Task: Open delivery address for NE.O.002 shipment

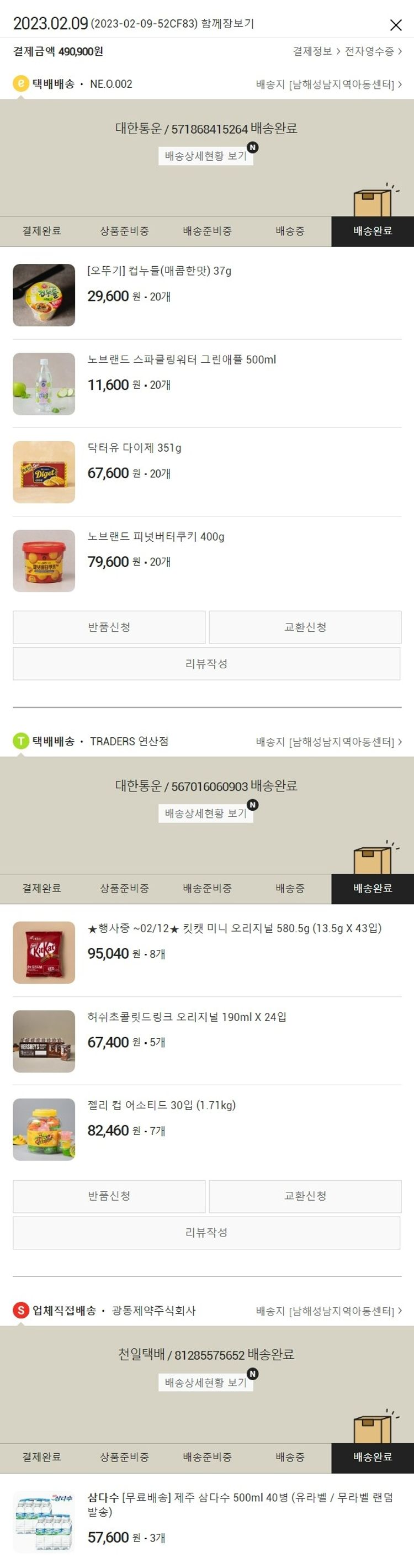Action: pyautogui.click(x=328, y=84)
